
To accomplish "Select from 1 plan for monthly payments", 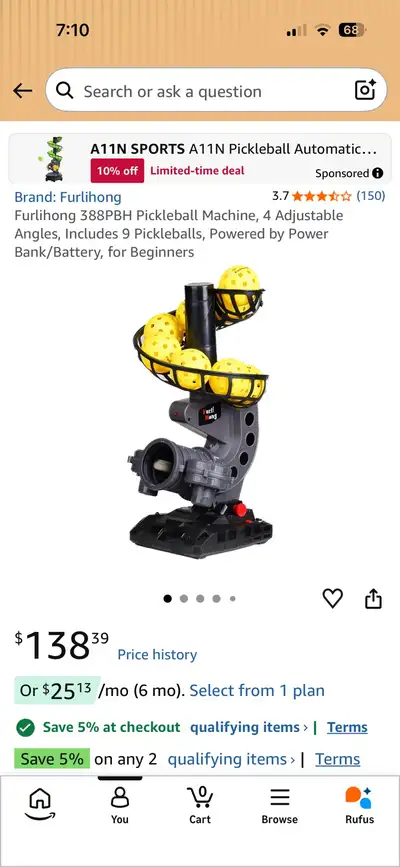I will pyautogui.click(x=257, y=691).
